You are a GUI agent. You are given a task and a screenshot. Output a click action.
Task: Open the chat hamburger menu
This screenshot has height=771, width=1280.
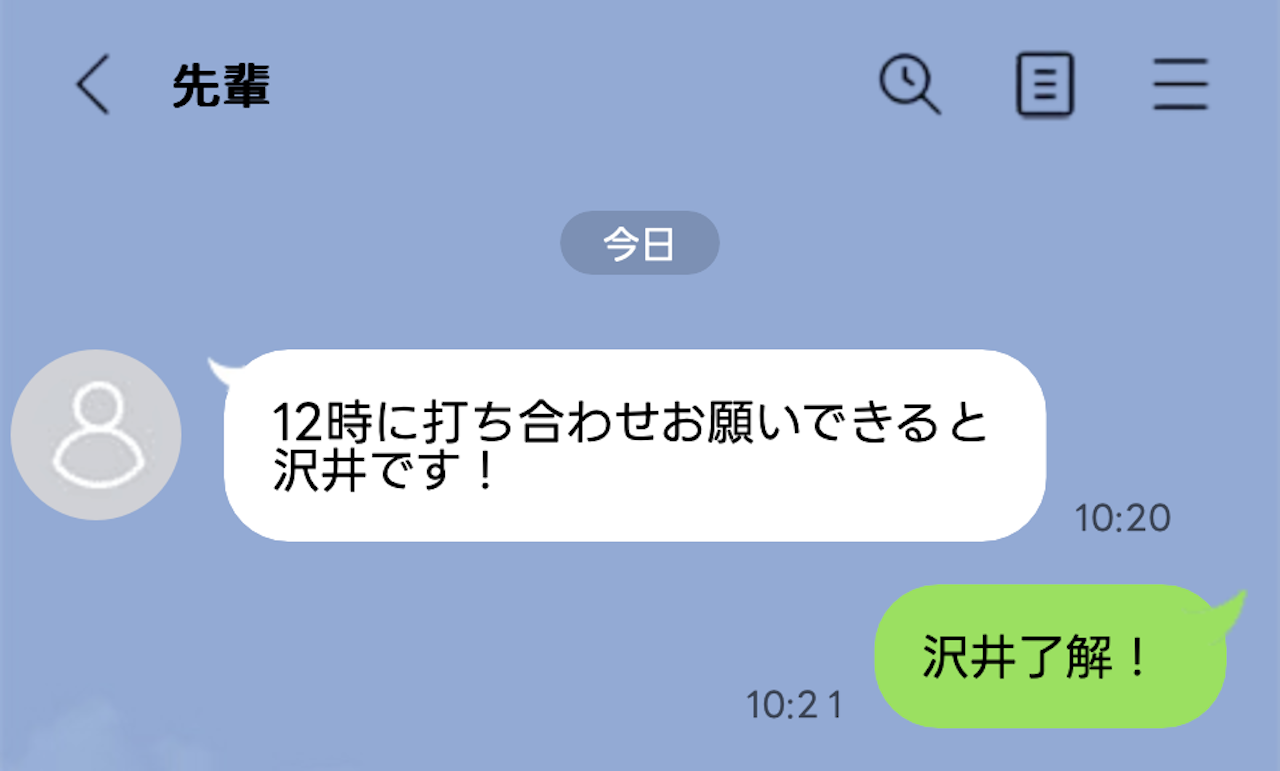point(1181,85)
